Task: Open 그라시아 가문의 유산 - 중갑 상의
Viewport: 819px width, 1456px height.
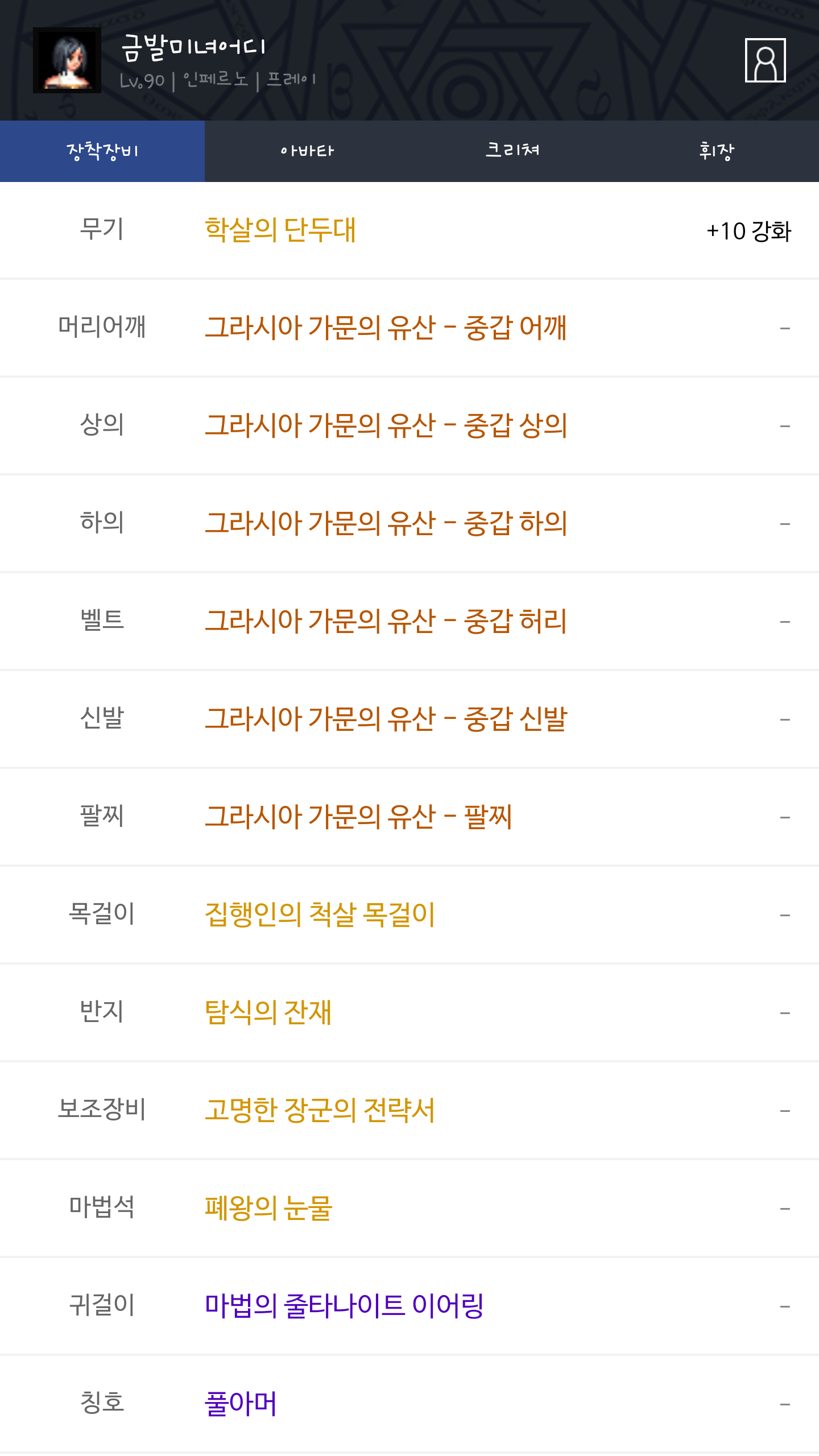Action: [x=386, y=426]
